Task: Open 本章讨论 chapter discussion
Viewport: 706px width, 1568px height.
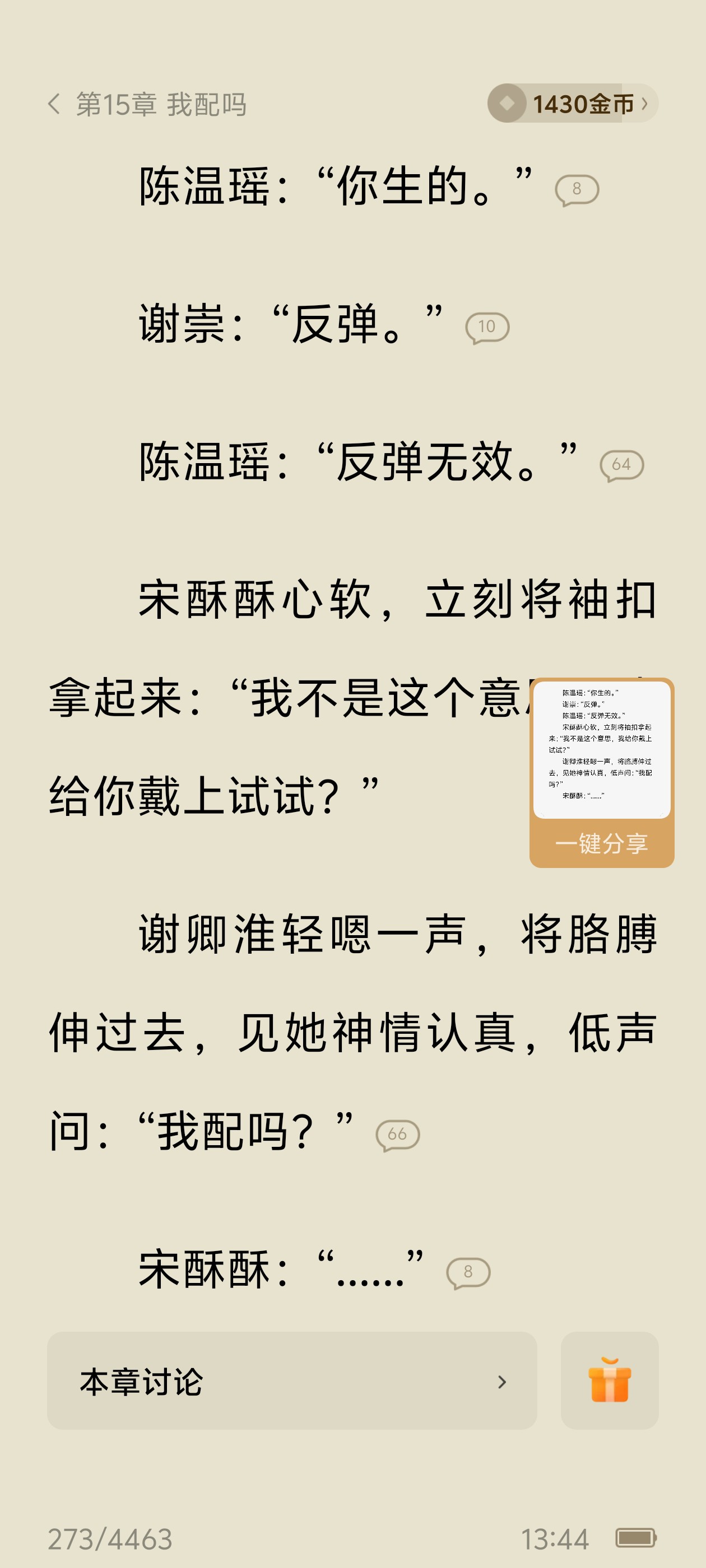Action: [x=292, y=1380]
